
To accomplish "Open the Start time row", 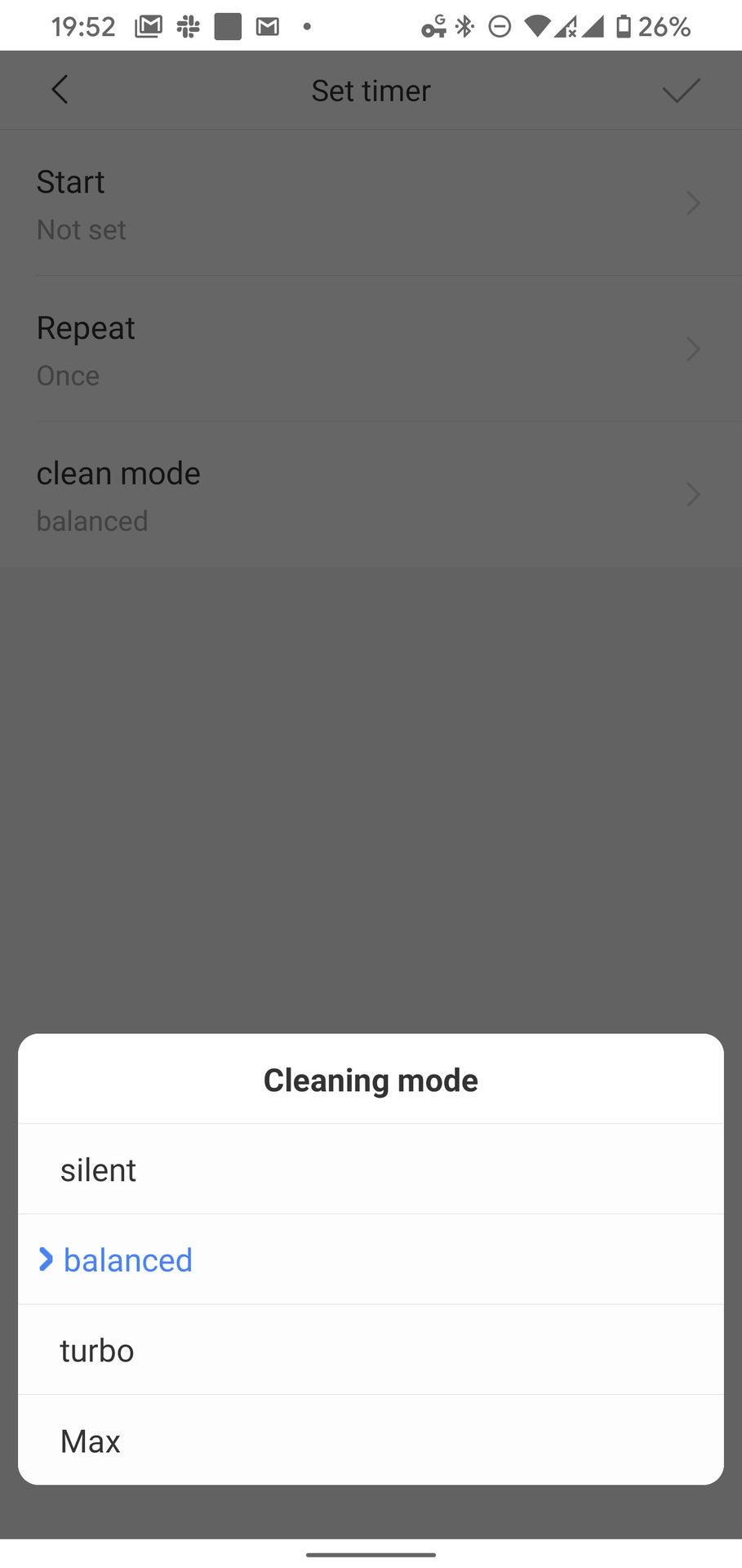I will 371,204.
